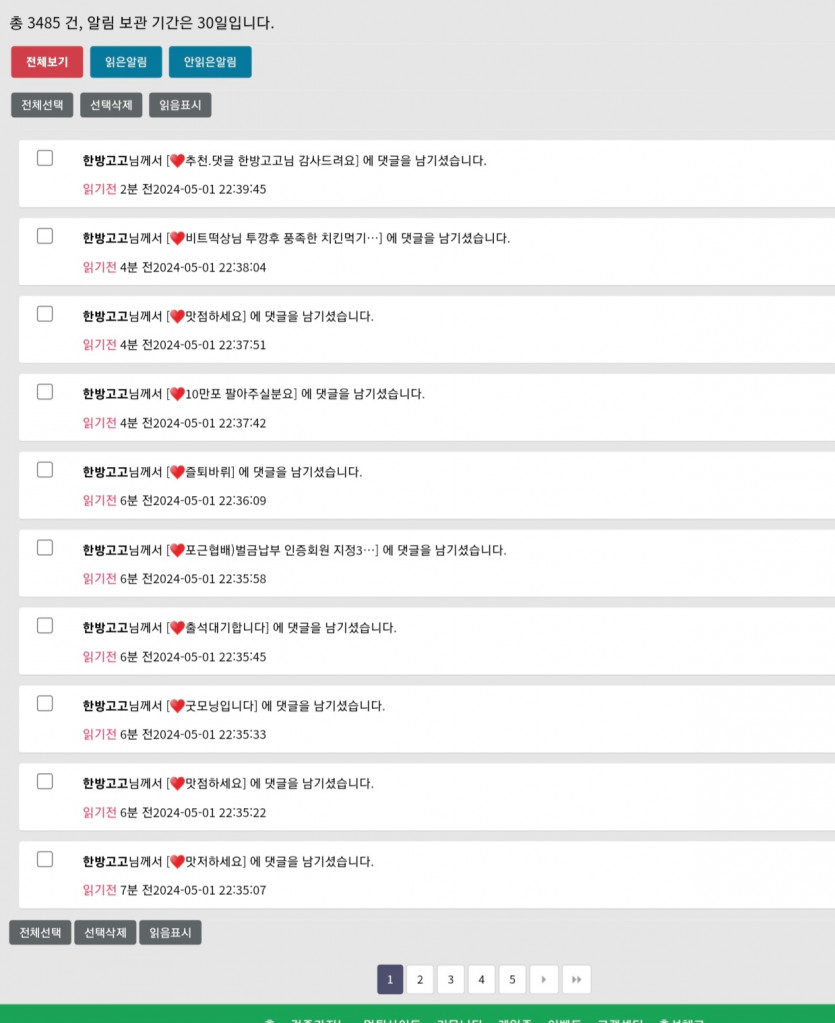Viewport: 835px width, 1023px height.
Task: Switch to 읽은알림 filter
Action: (126, 62)
